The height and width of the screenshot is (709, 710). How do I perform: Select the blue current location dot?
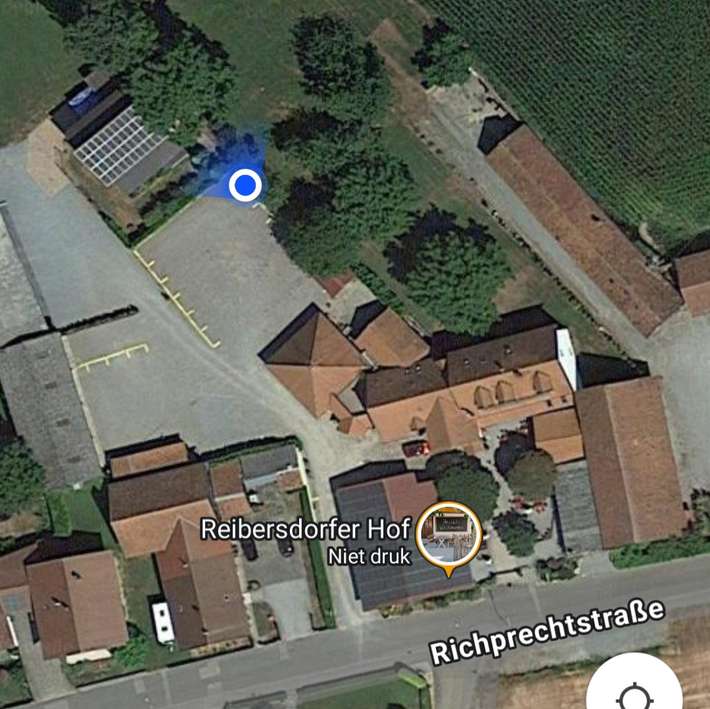[x=245, y=185]
